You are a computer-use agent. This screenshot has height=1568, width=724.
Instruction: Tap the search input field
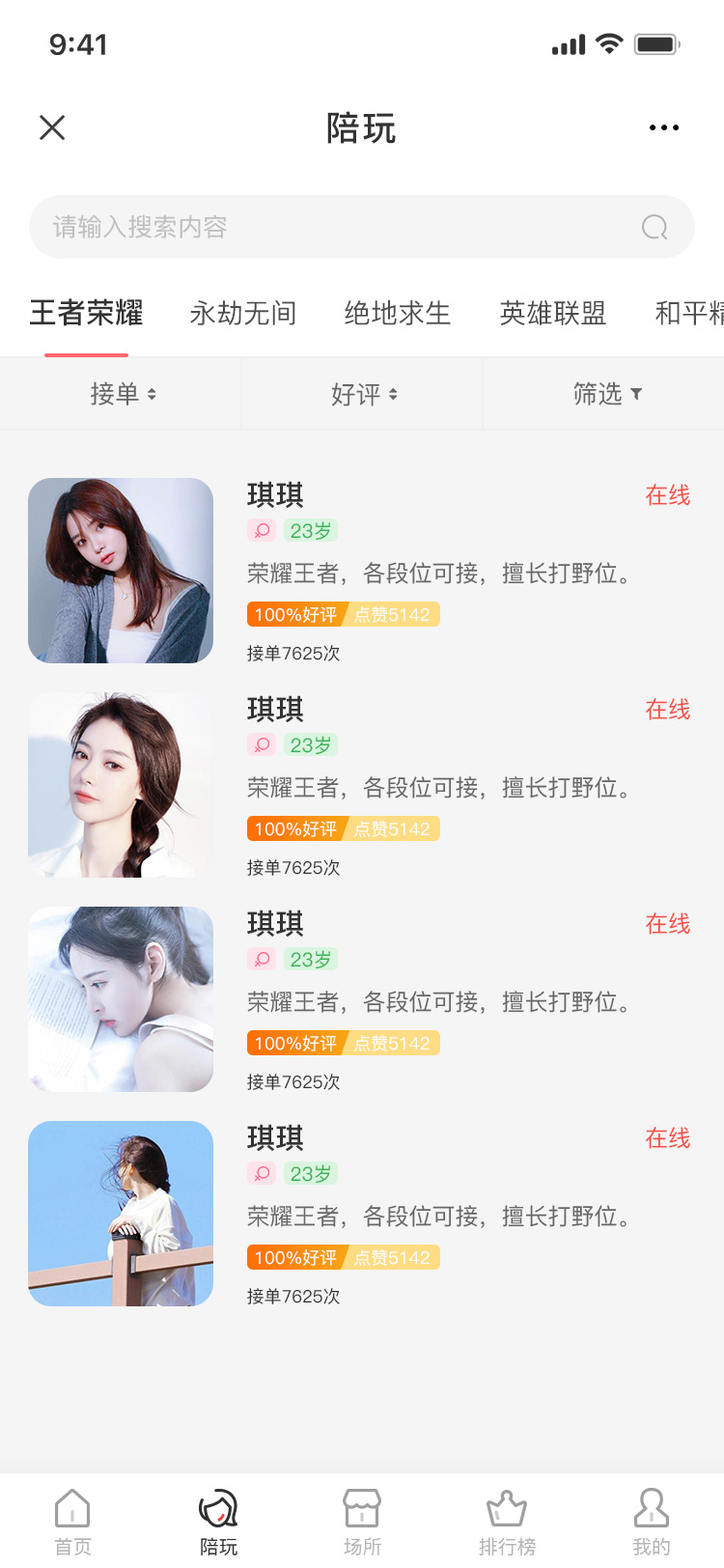click(348, 227)
